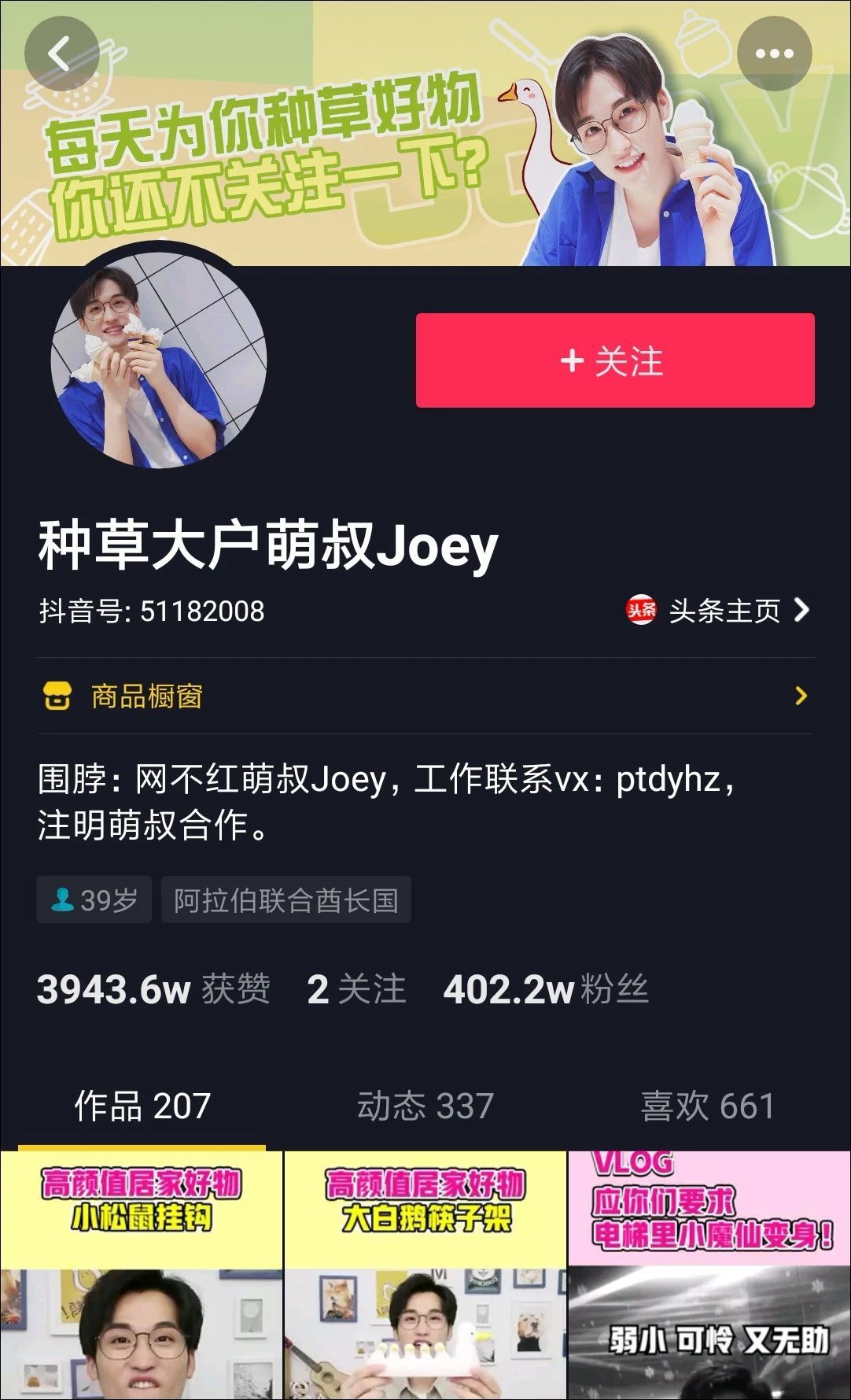This screenshot has width=851, height=1400.
Task: Follow this account with 关注 button
Action: point(614,360)
